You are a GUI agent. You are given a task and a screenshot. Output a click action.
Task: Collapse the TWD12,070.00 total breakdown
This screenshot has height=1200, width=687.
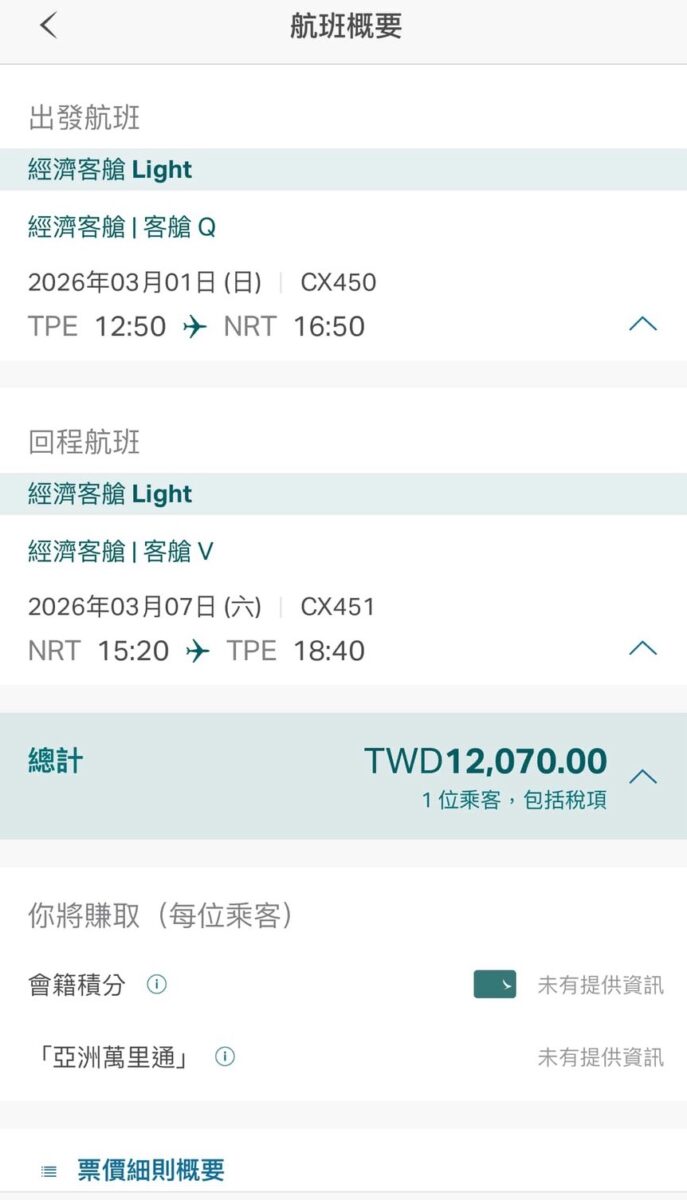(x=642, y=776)
